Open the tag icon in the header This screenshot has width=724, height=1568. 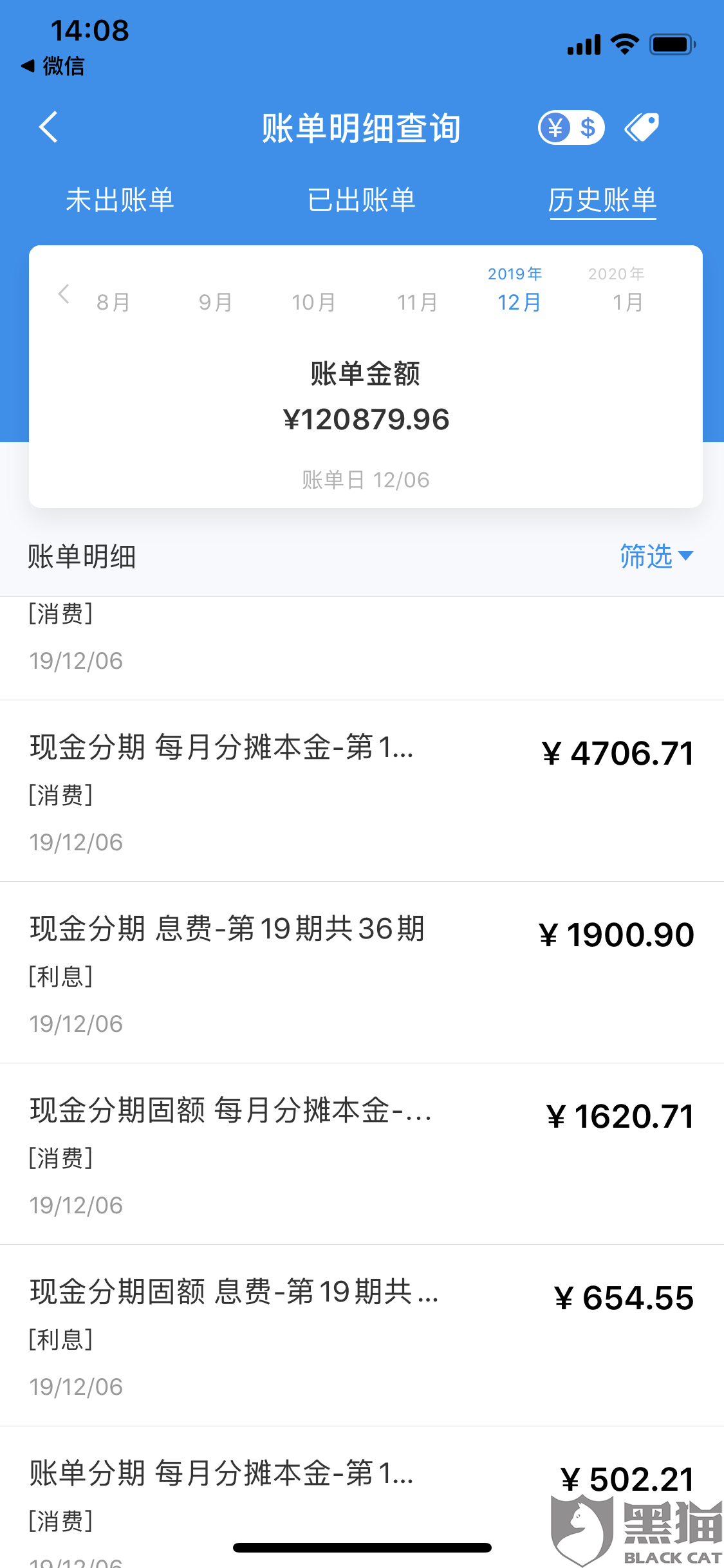click(x=642, y=127)
